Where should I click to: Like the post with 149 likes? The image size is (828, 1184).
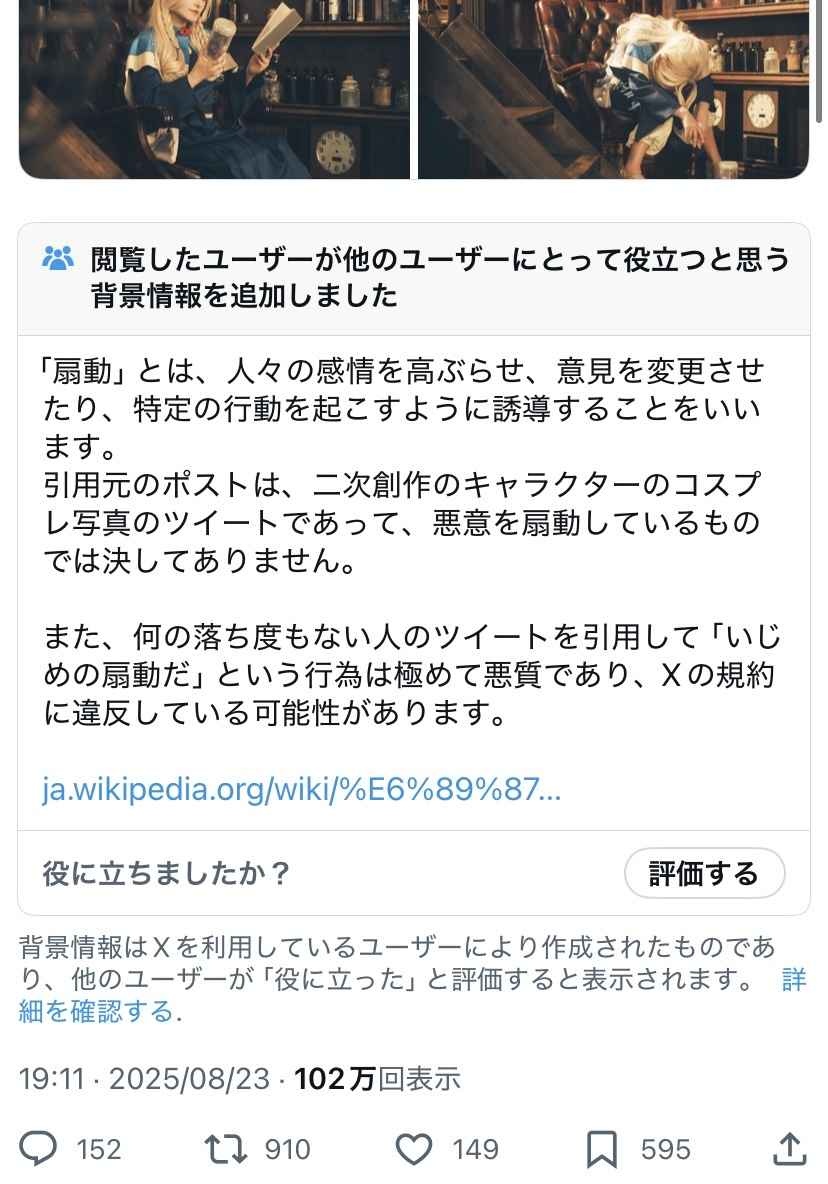click(414, 1149)
